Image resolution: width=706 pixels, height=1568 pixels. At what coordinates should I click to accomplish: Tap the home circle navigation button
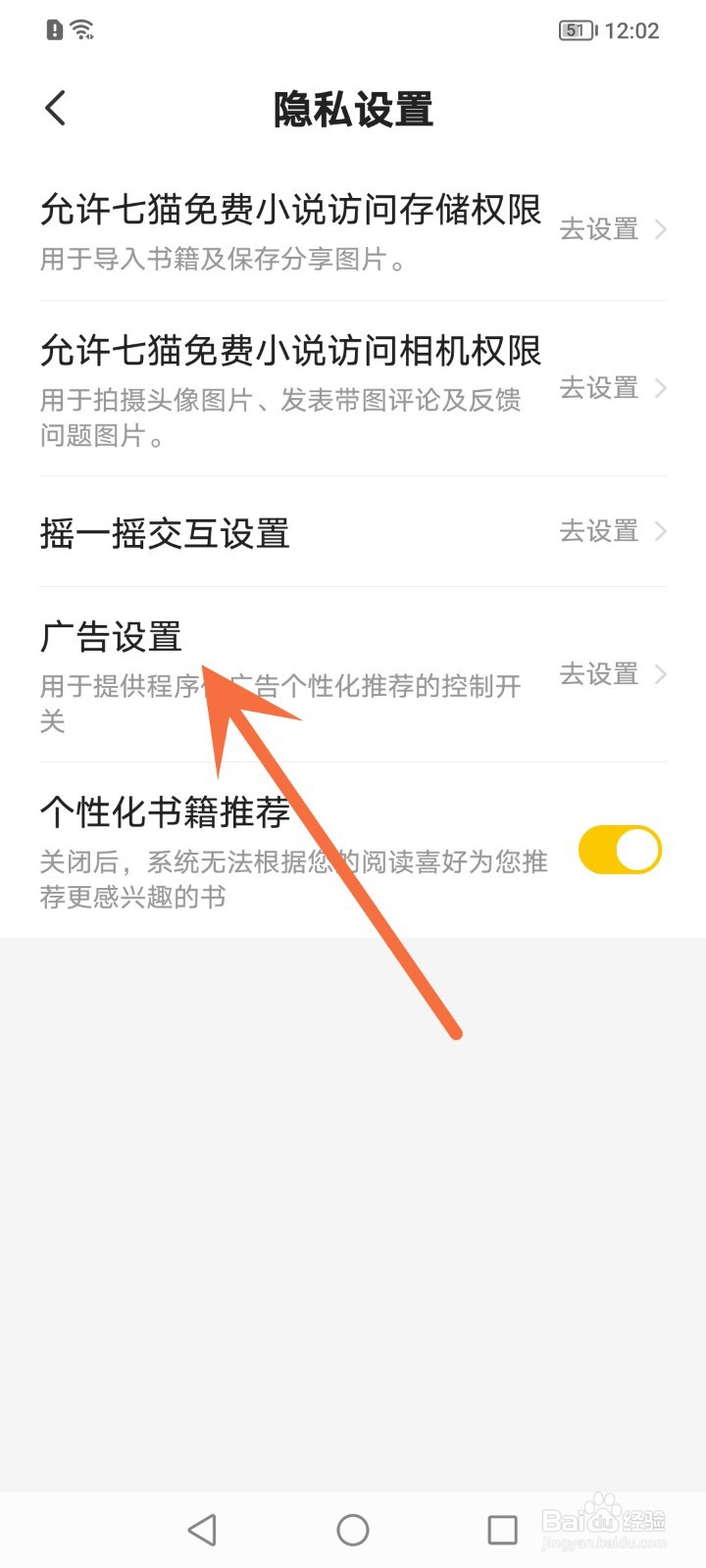(x=353, y=1528)
